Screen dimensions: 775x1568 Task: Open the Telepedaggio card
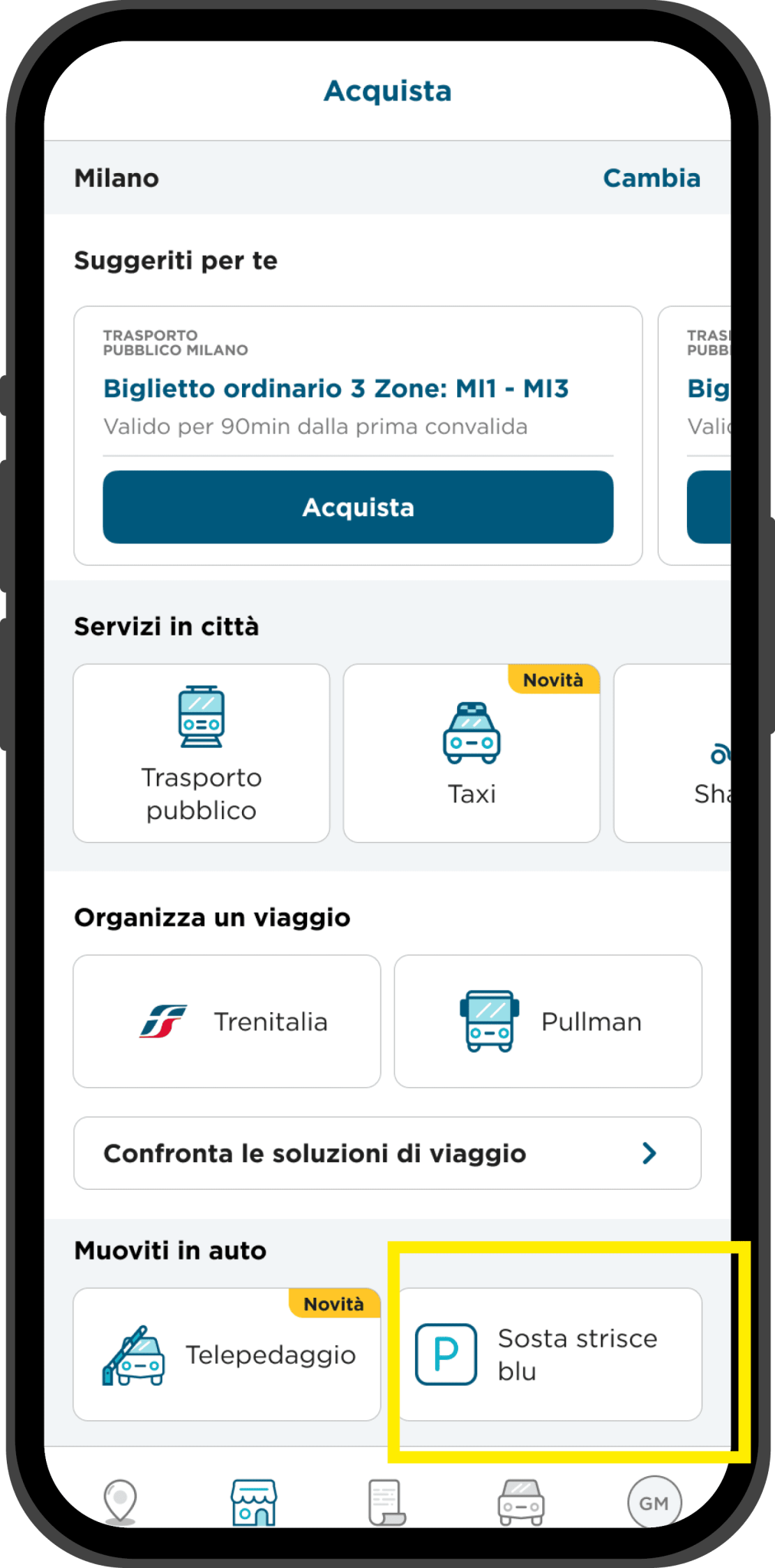pos(227,1354)
